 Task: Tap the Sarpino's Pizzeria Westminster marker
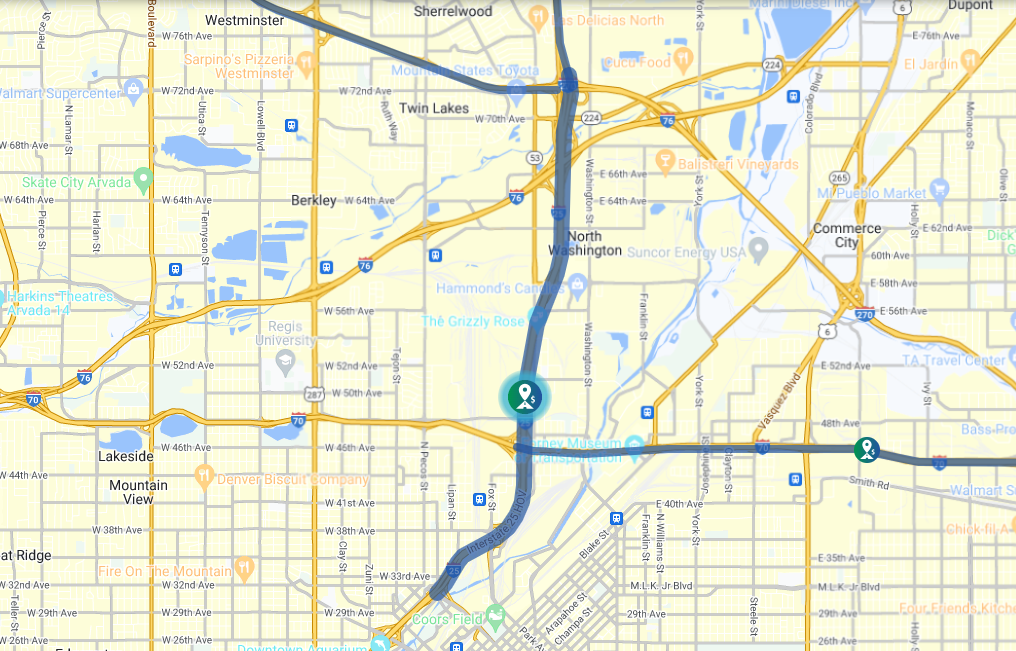tap(305, 63)
